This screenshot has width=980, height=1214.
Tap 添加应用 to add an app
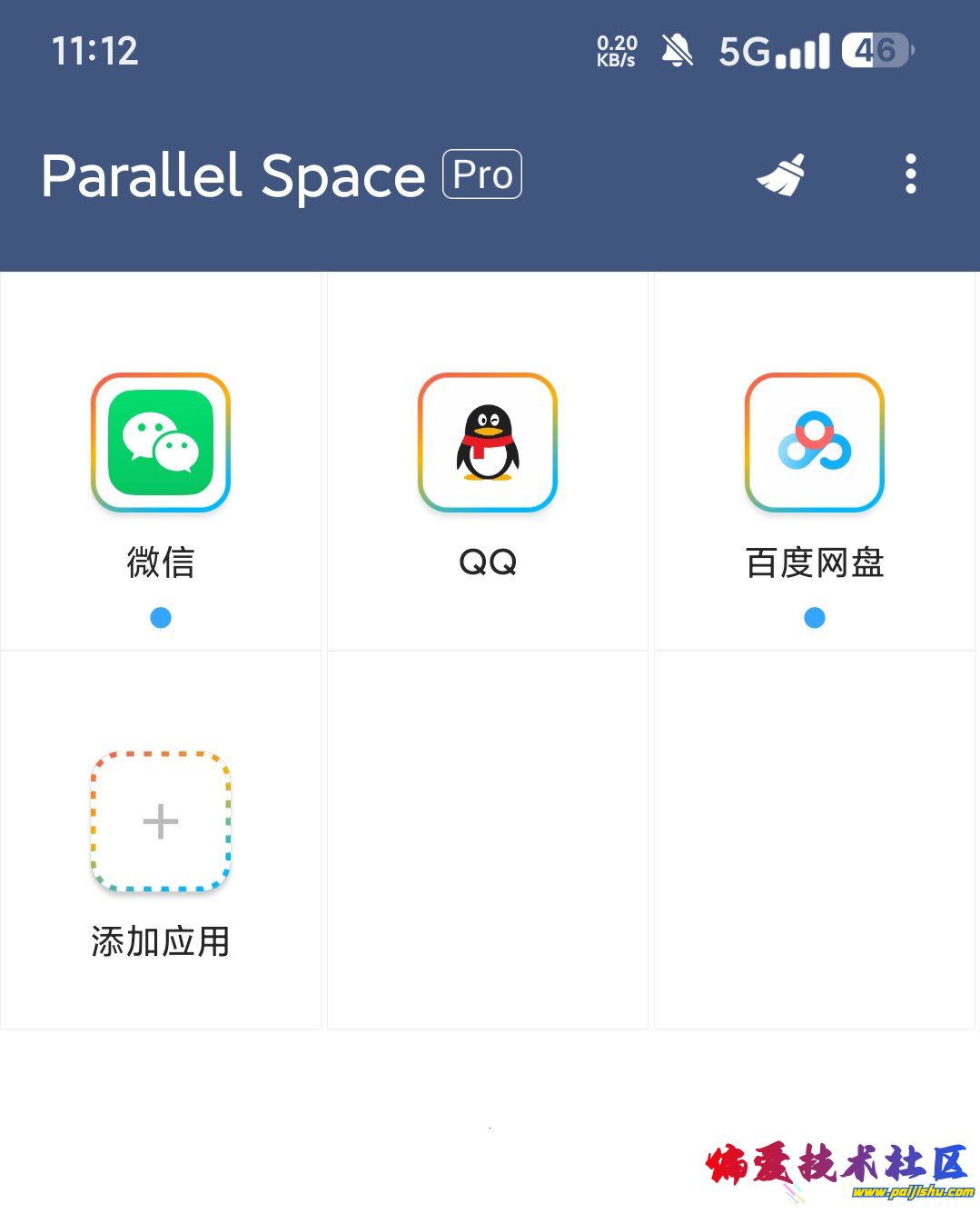coord(161,821)
